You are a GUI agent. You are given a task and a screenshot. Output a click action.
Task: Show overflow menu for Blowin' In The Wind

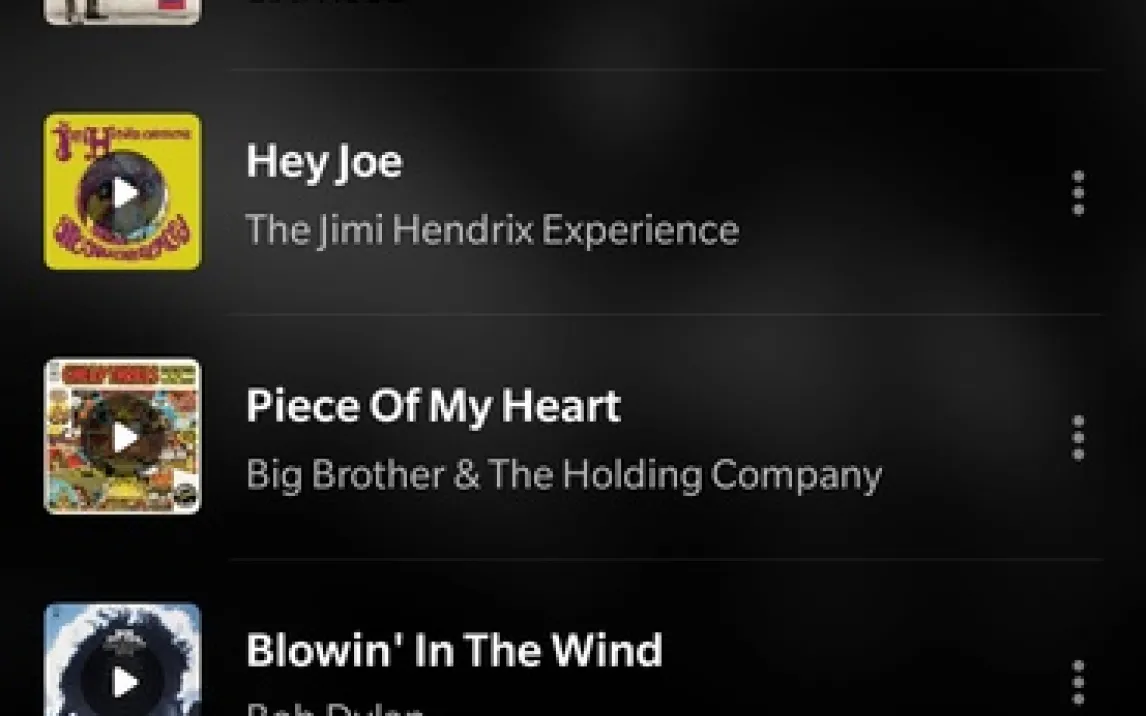[1078, 683]
